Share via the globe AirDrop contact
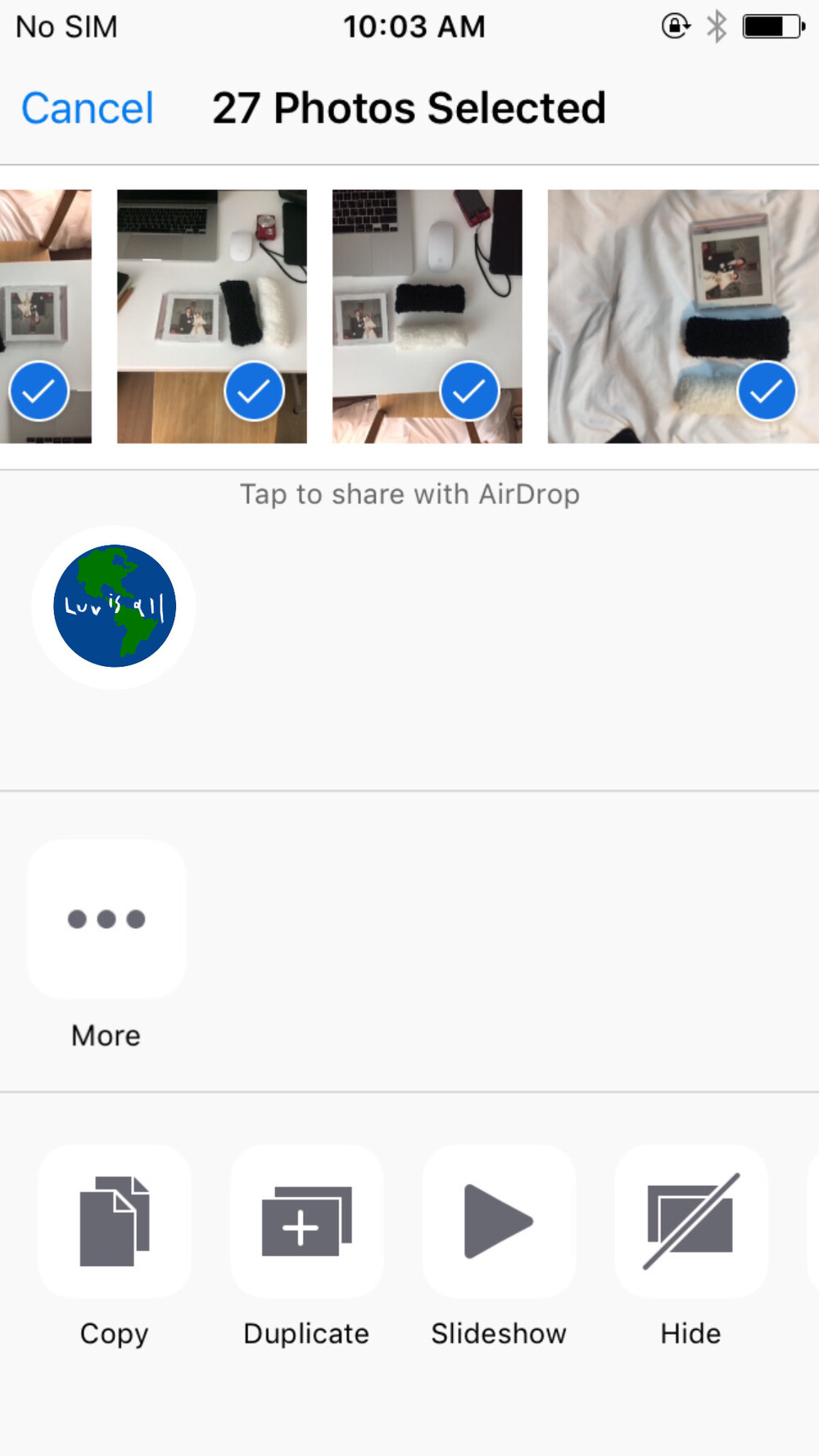 click(114, 607)
